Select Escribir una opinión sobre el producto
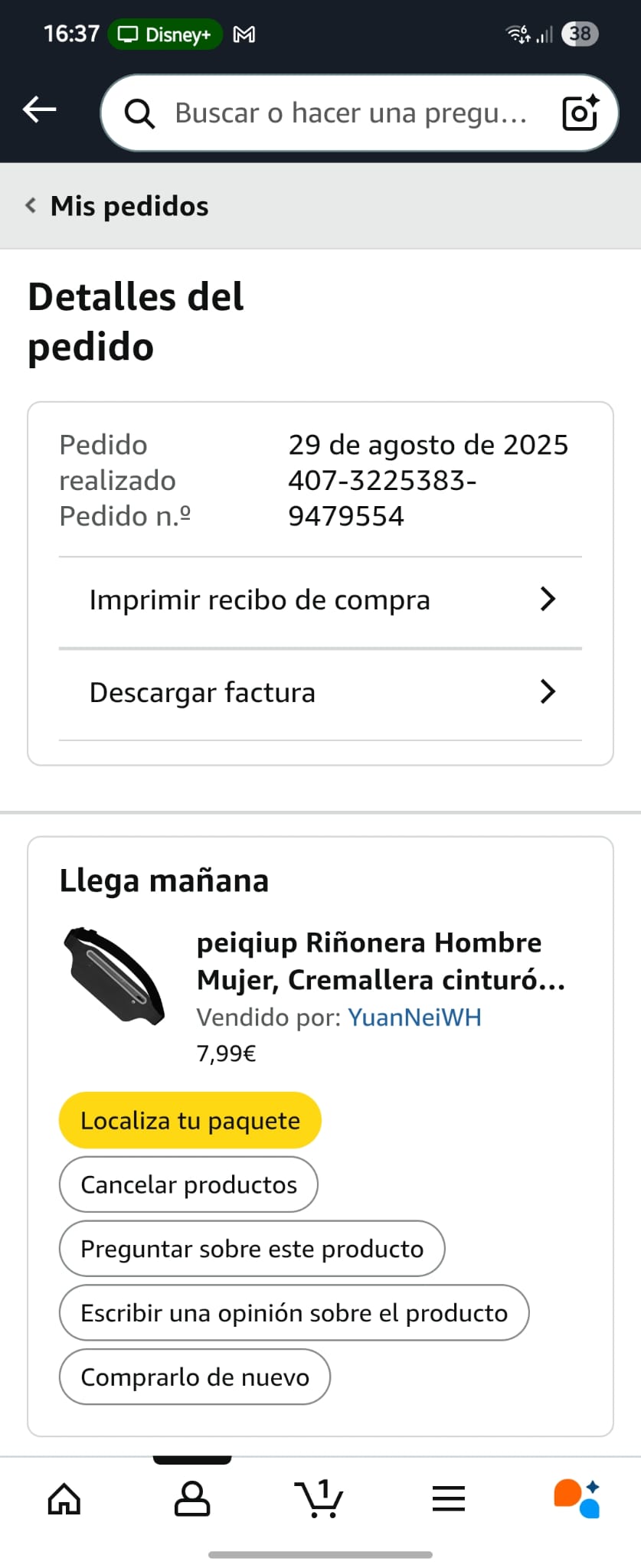The height and width of the screenshot is (1568, 641). 294,1314
